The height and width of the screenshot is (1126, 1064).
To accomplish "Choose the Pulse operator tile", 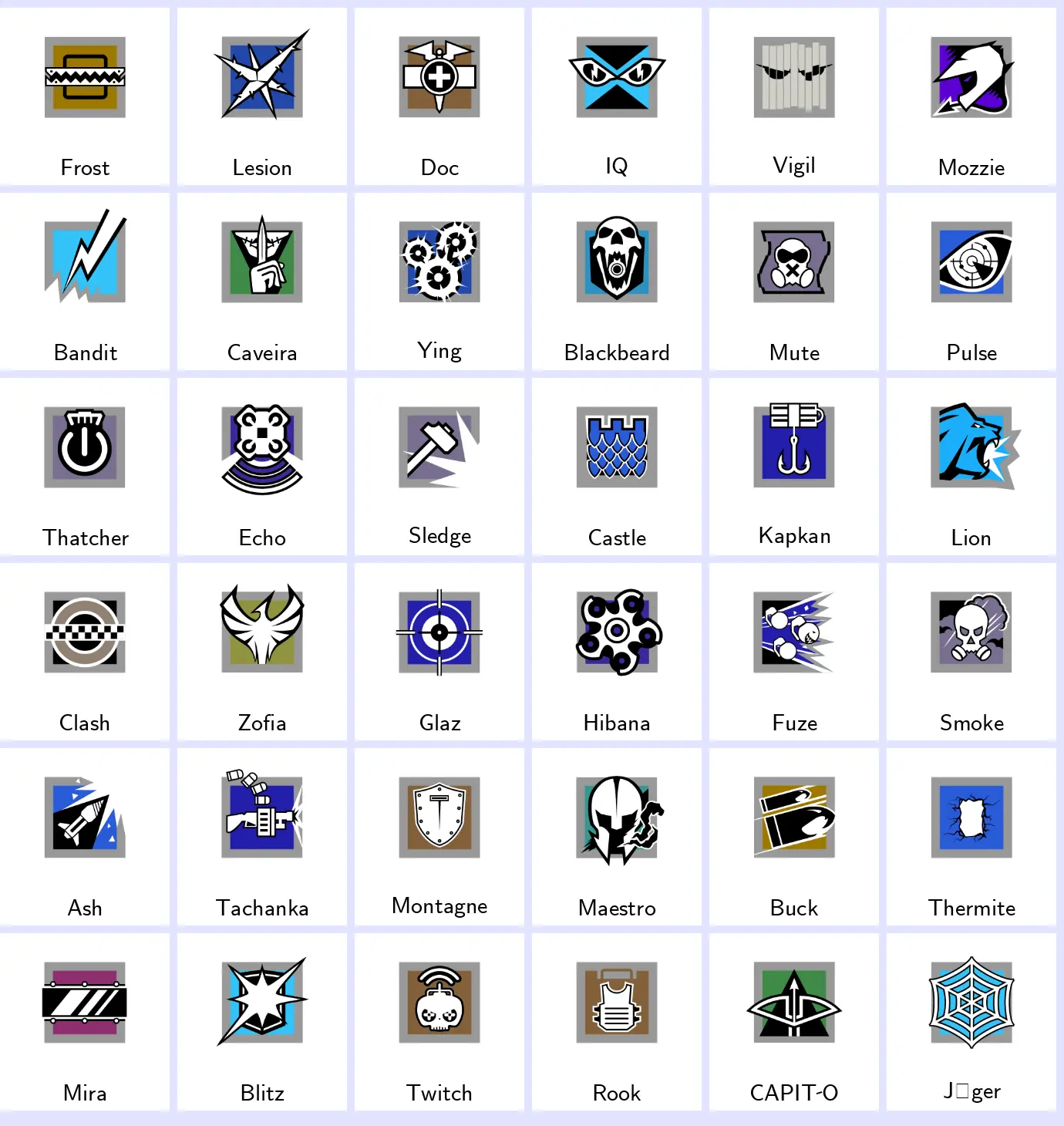I will 971,281.
